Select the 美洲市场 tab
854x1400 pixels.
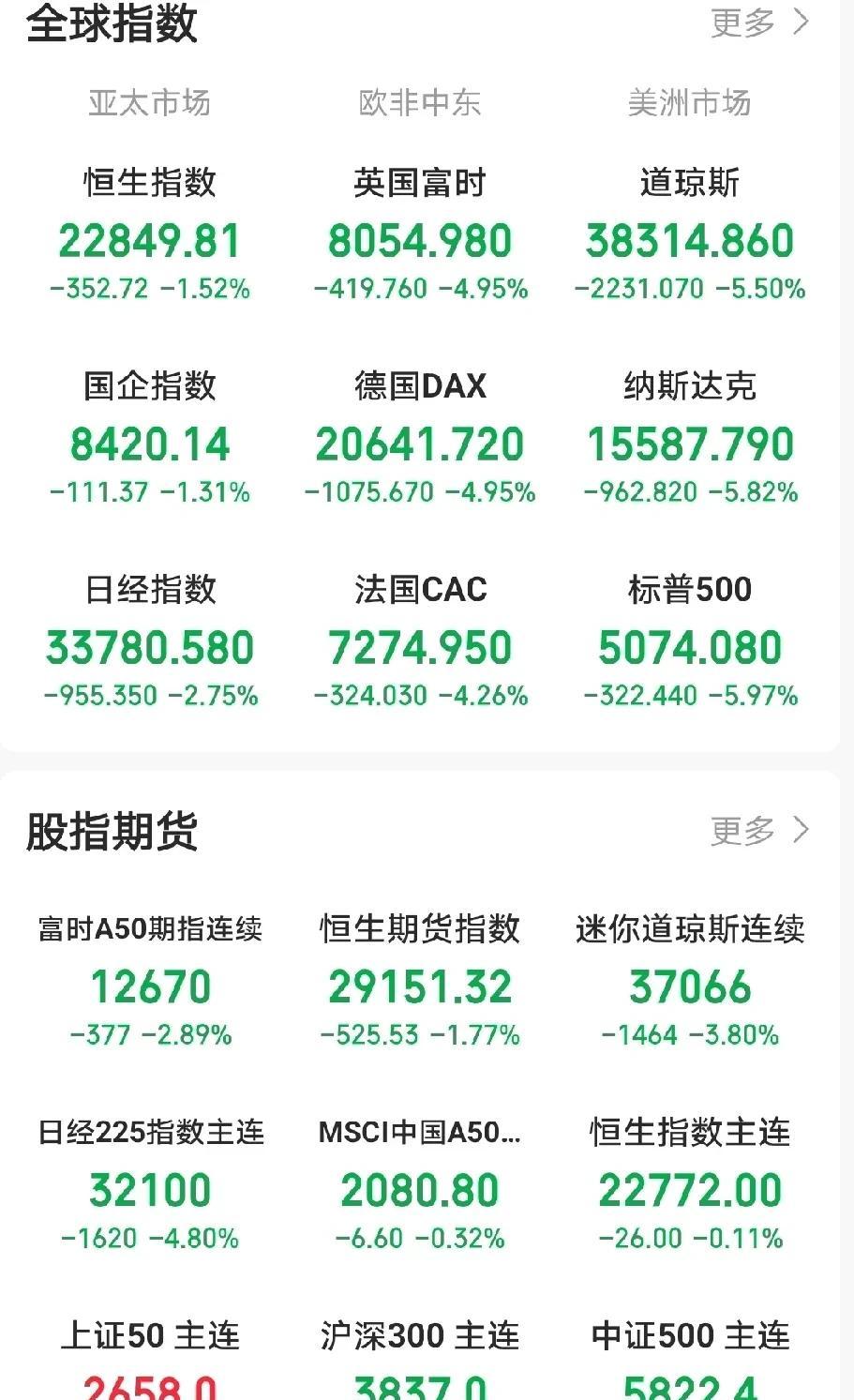pyautogui.click(x=690, y=104)
